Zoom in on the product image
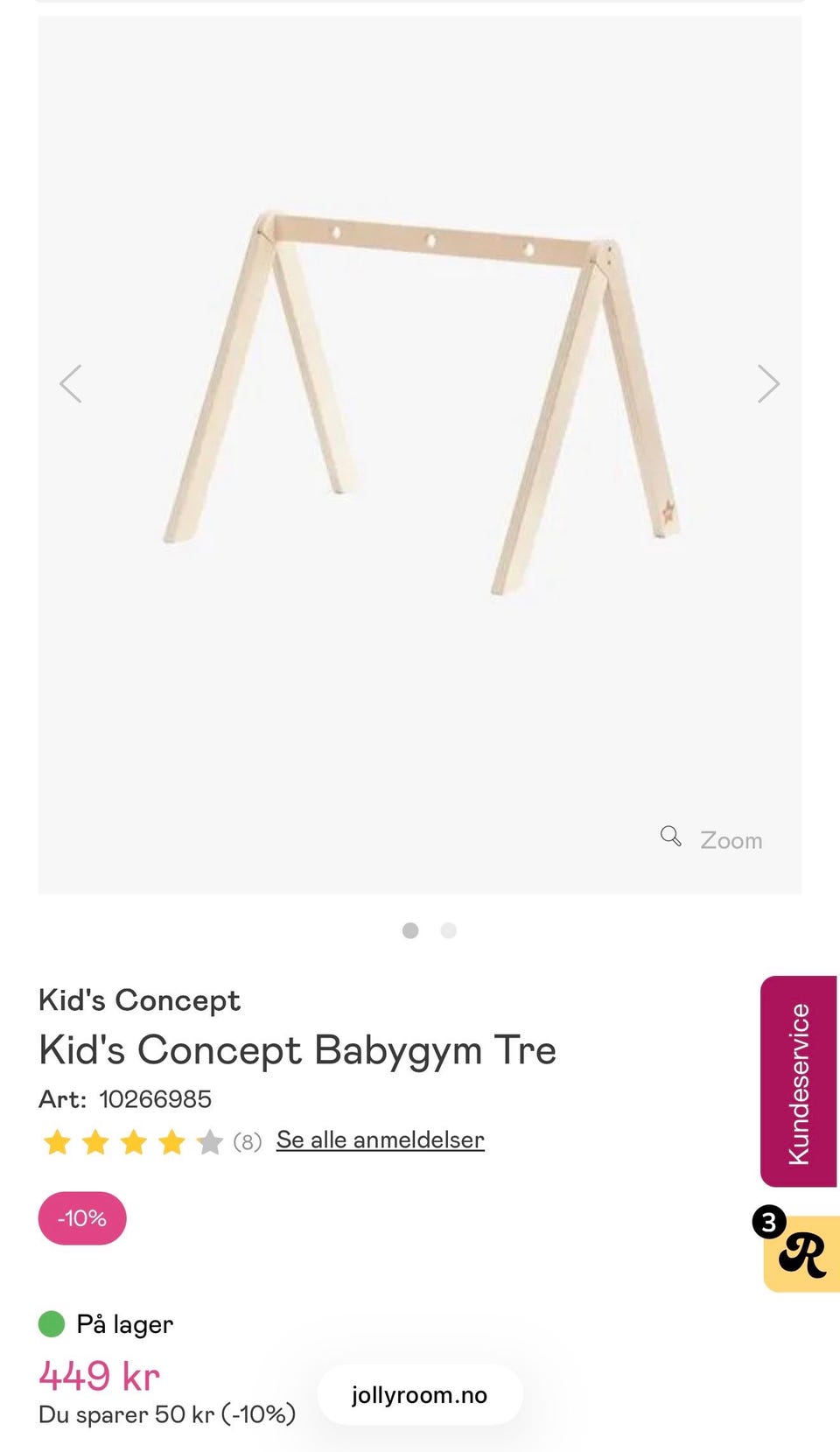The image size is (840, 1452). pos(711,839)
